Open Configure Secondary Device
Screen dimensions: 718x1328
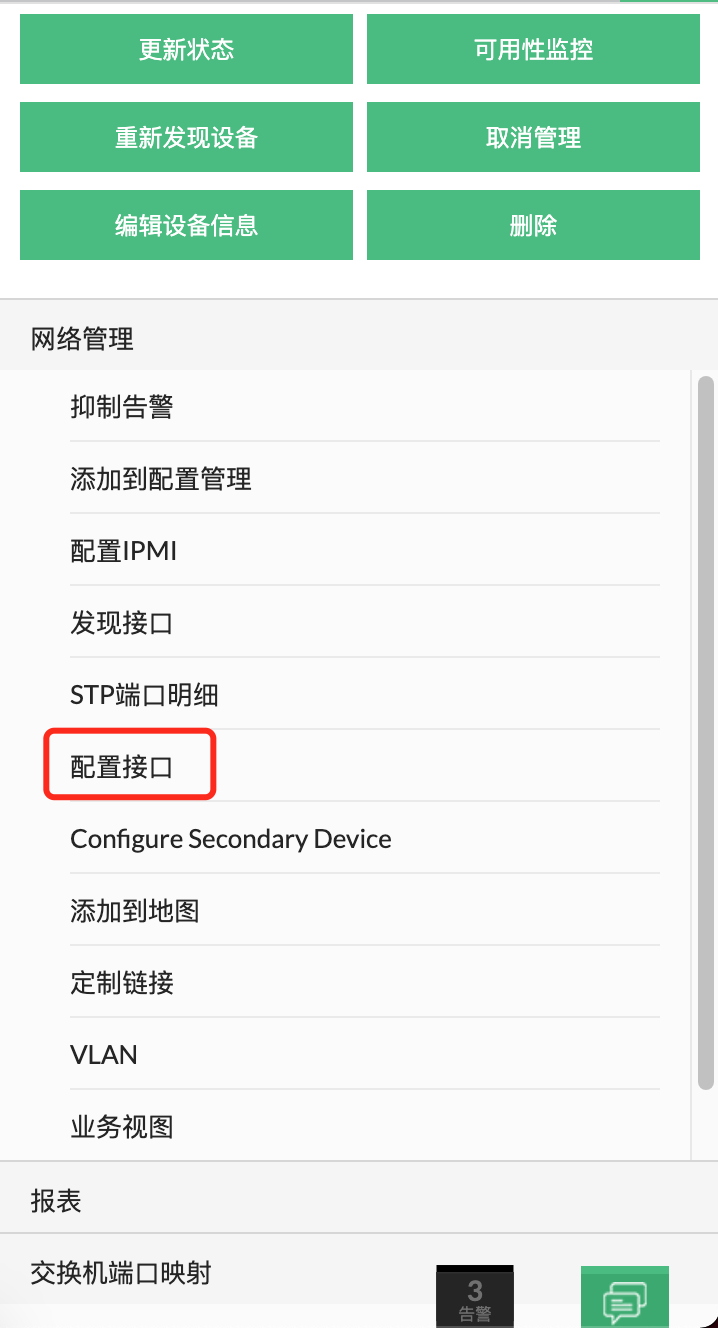[x=365, y=839]
